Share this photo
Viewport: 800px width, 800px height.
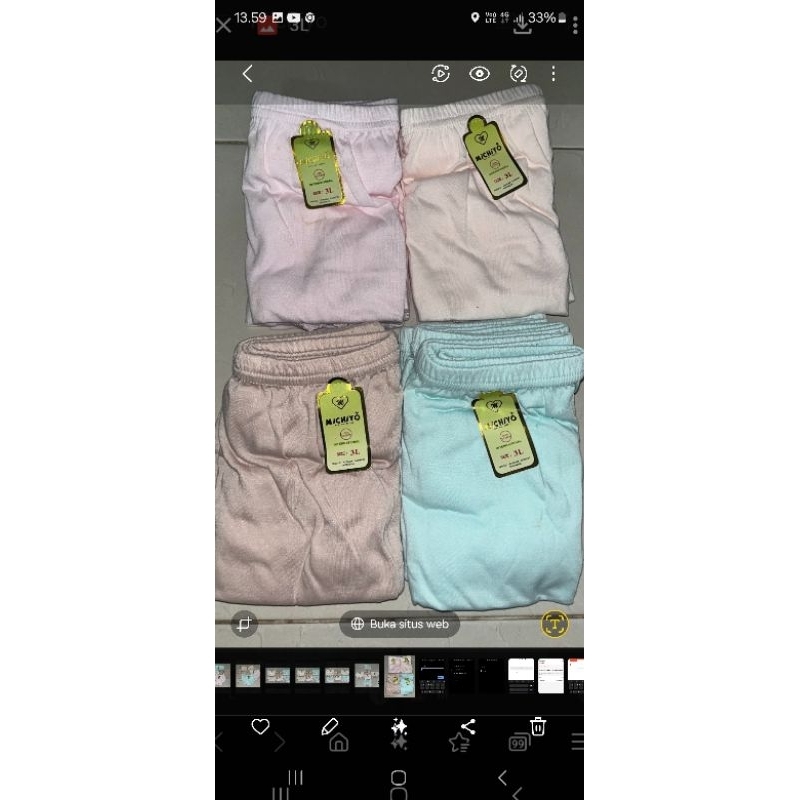coord(468,727)
